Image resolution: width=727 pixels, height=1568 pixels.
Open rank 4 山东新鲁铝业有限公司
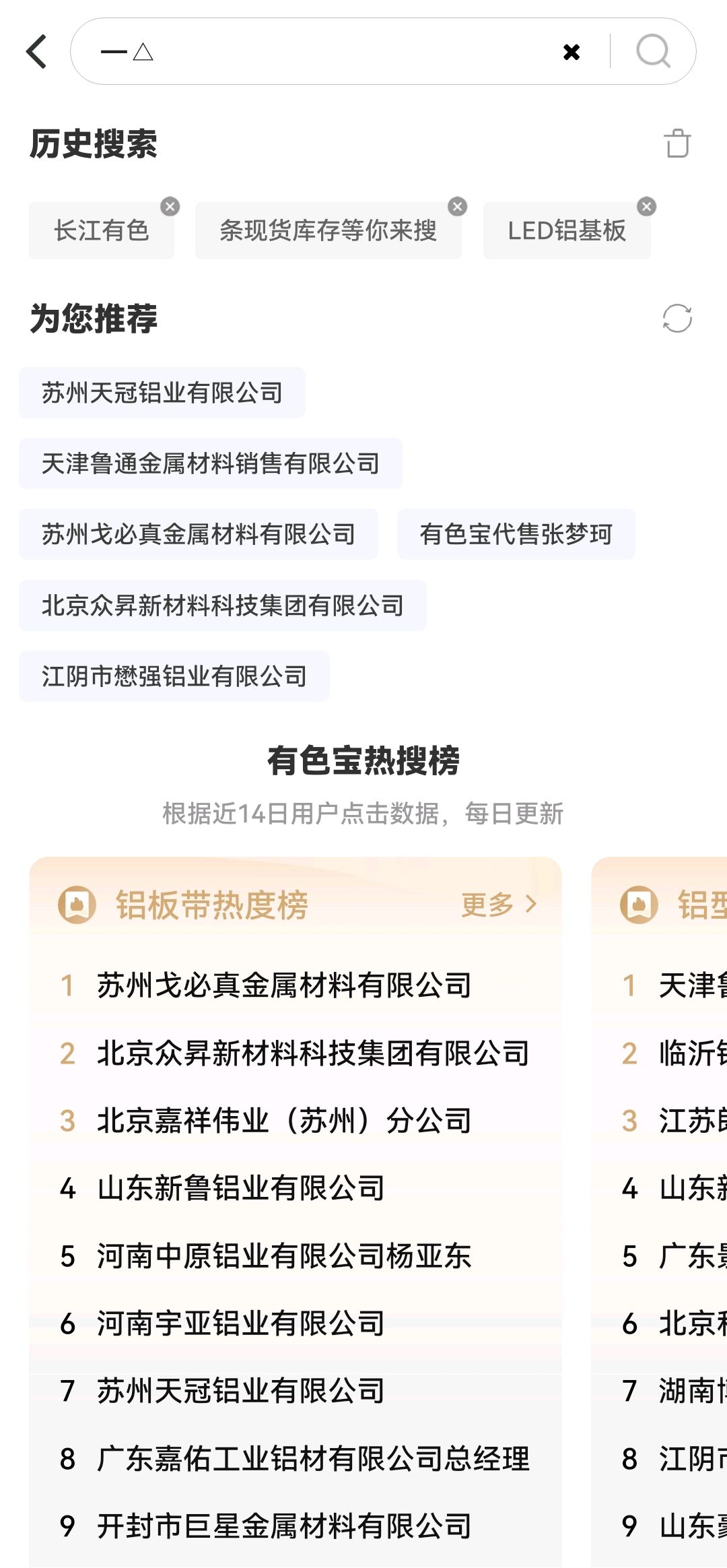(x=241, y=1188)
